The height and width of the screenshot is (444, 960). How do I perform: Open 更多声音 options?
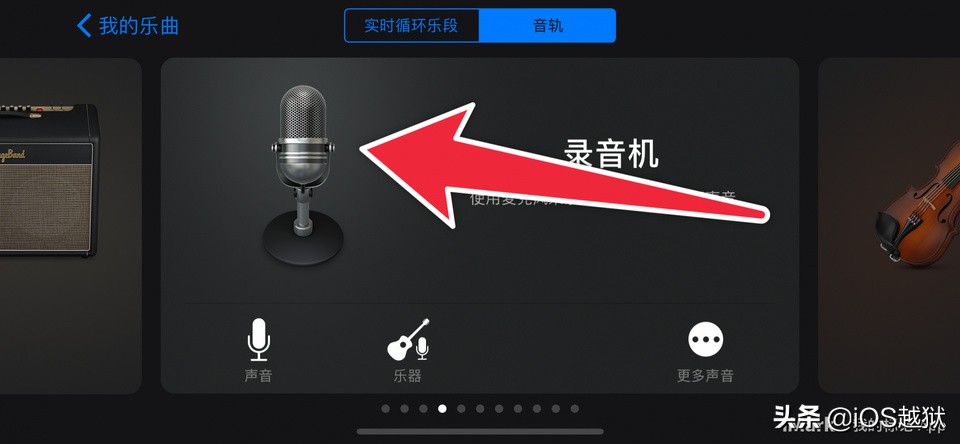[705, 351]
